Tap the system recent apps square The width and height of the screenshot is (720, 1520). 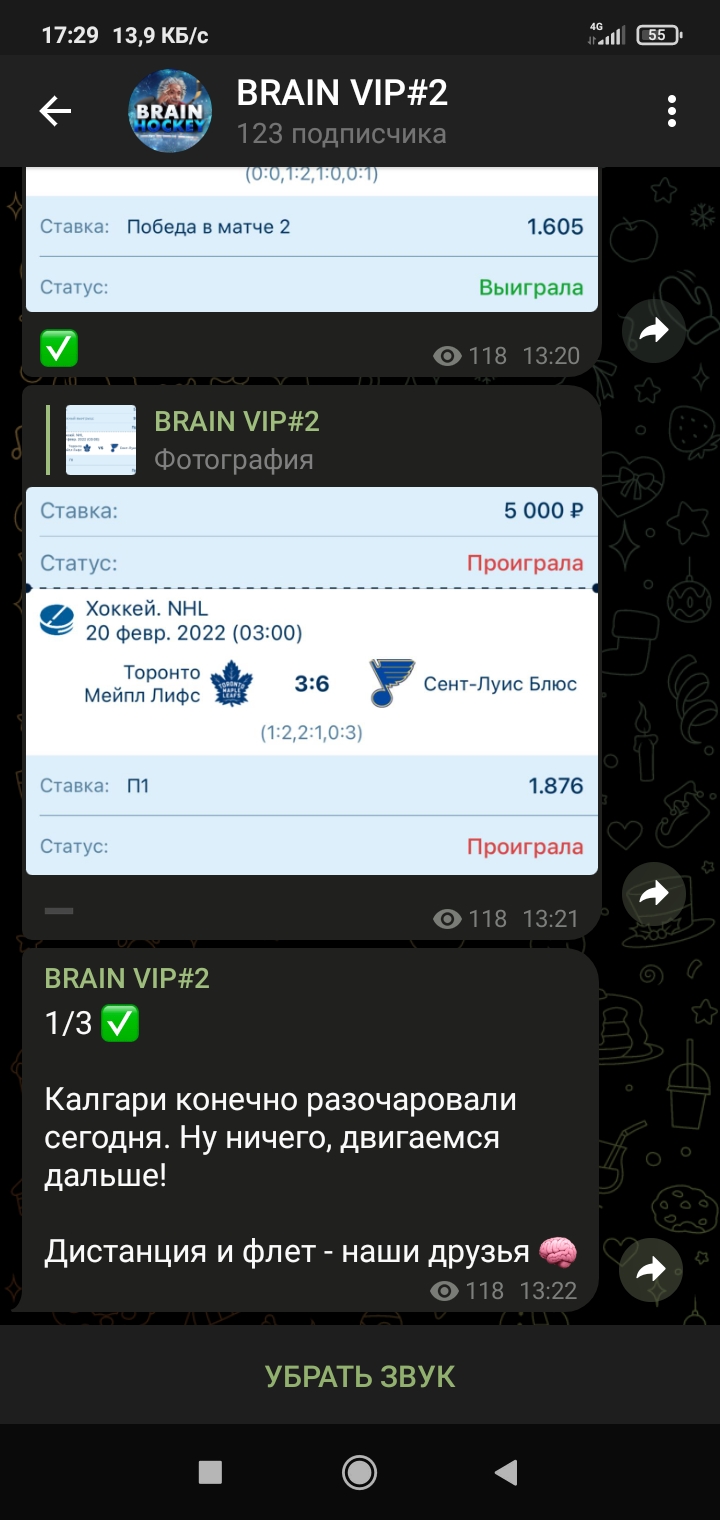pos(210,1472)
